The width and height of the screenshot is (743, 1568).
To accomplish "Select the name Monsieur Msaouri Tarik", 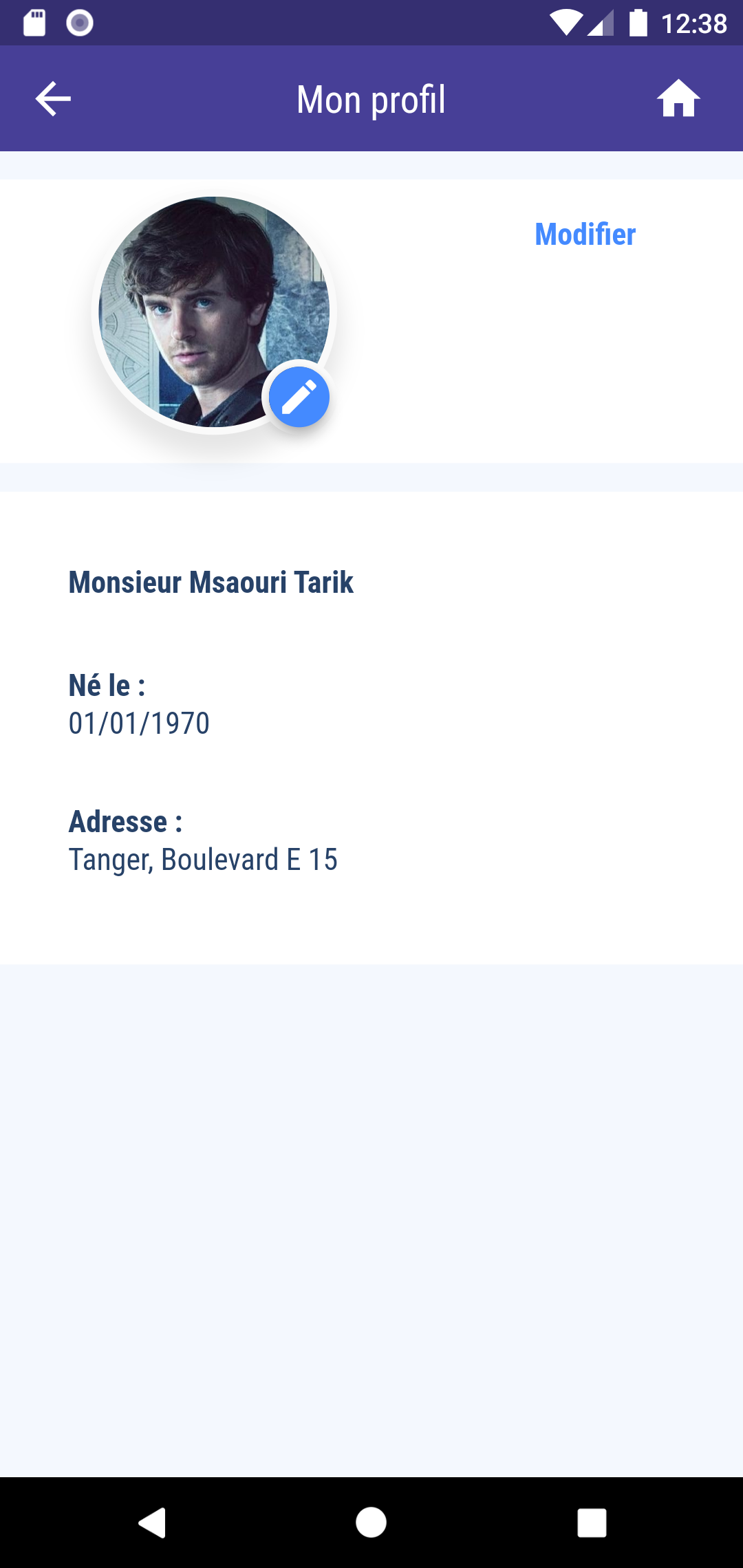I will point(211,583).
